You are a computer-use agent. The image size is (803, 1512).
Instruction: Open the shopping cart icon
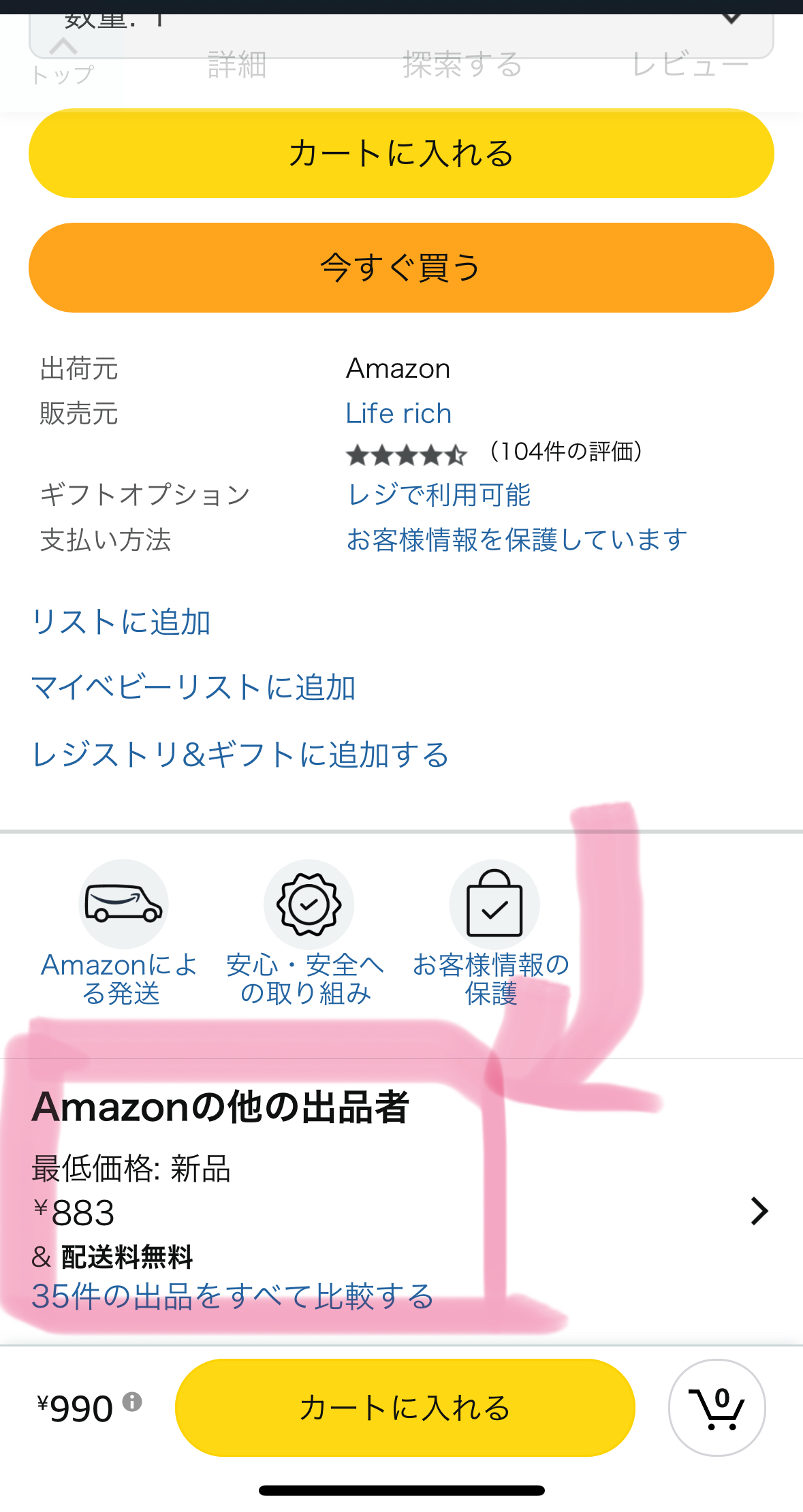click(717, 1408)
